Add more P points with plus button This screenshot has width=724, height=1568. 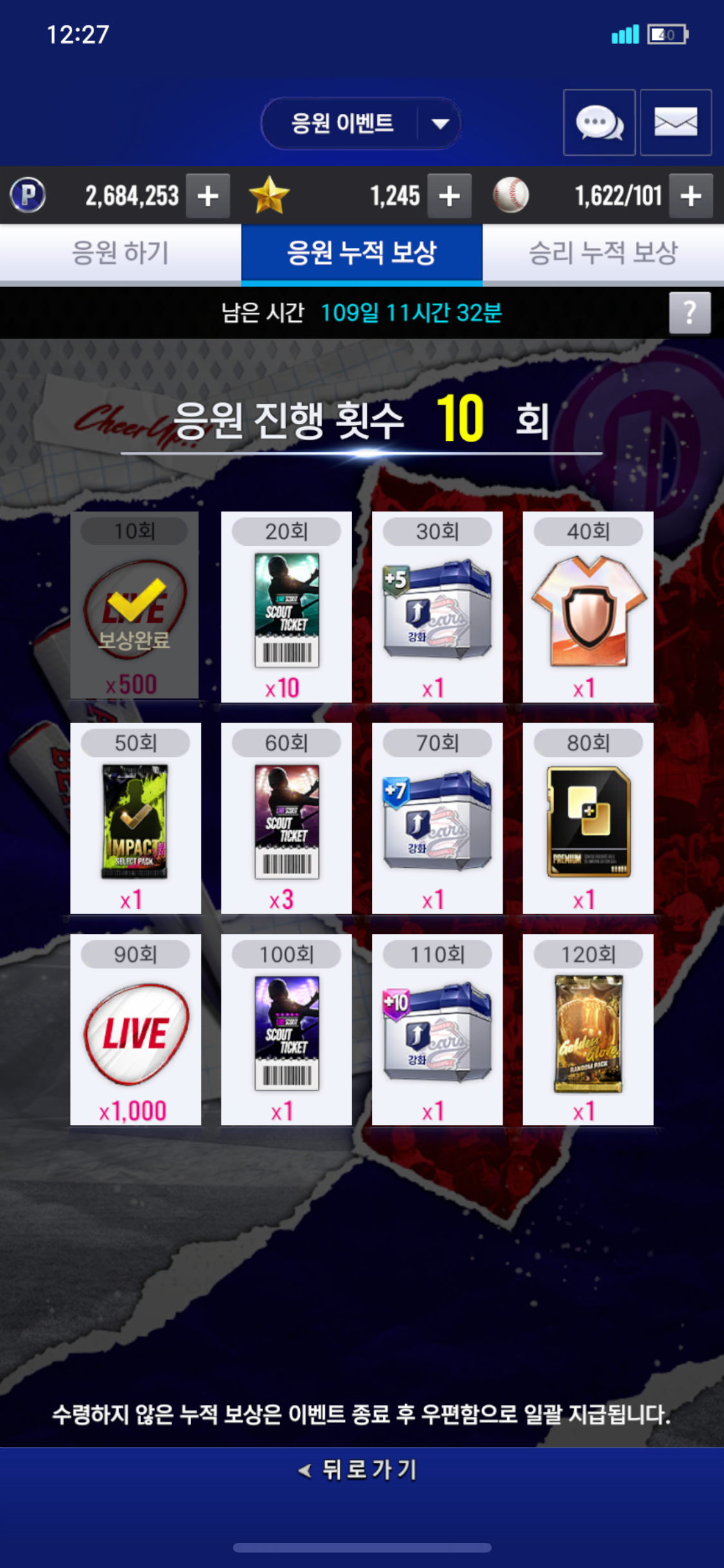(x=208, y=196)
